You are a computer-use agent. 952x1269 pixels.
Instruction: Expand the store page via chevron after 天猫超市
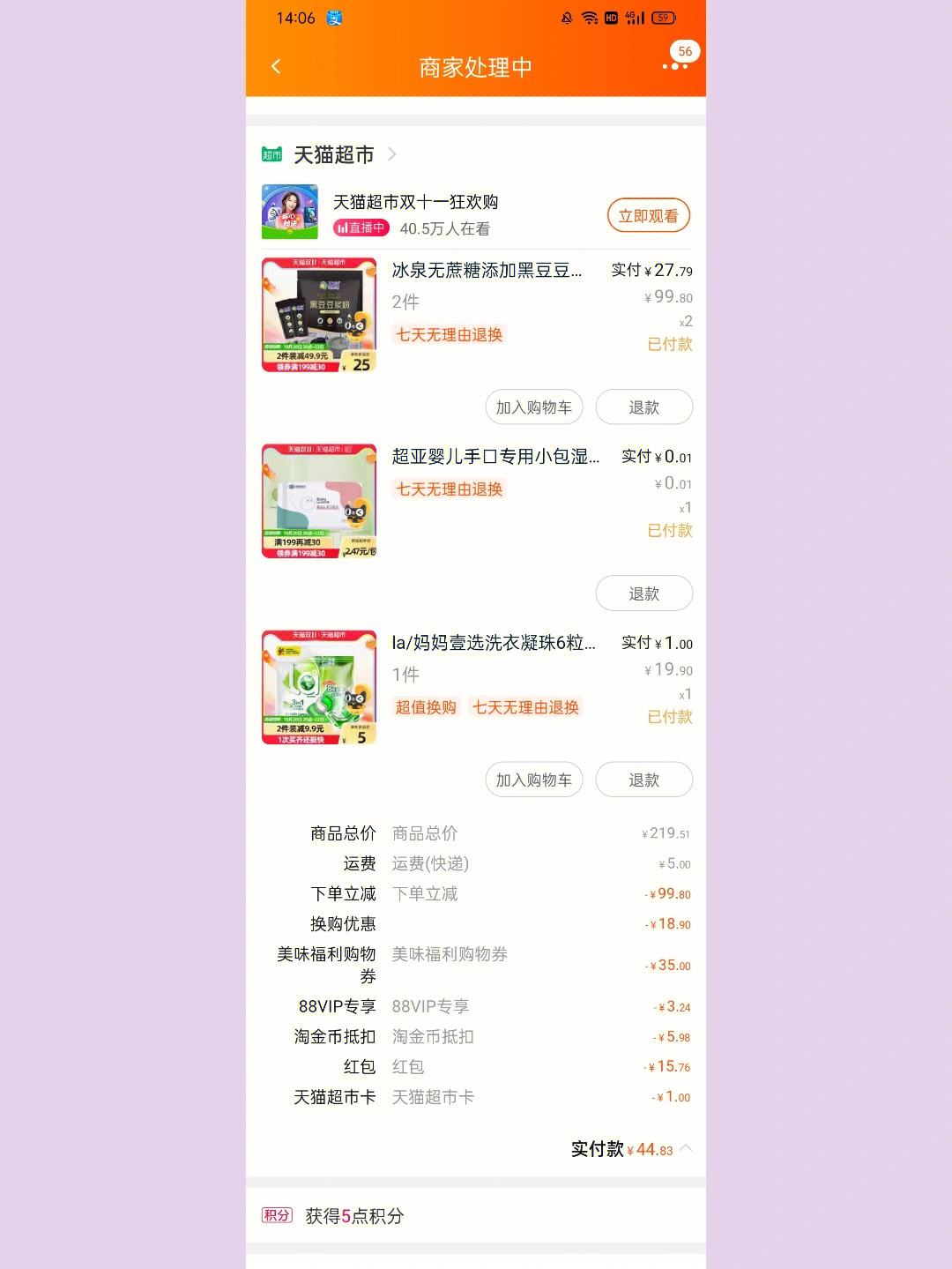(395, 154)
